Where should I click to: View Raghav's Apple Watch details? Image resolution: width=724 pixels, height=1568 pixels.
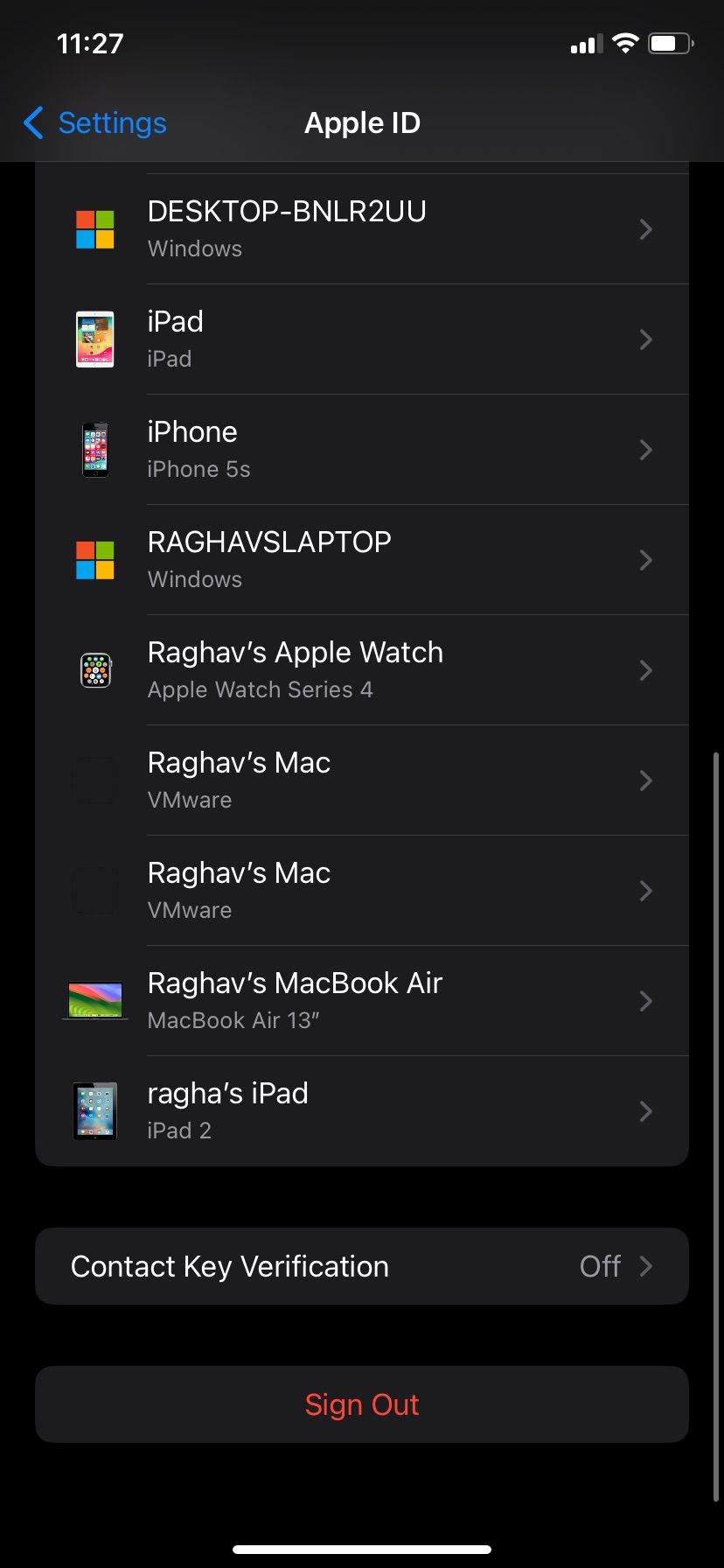362,670
